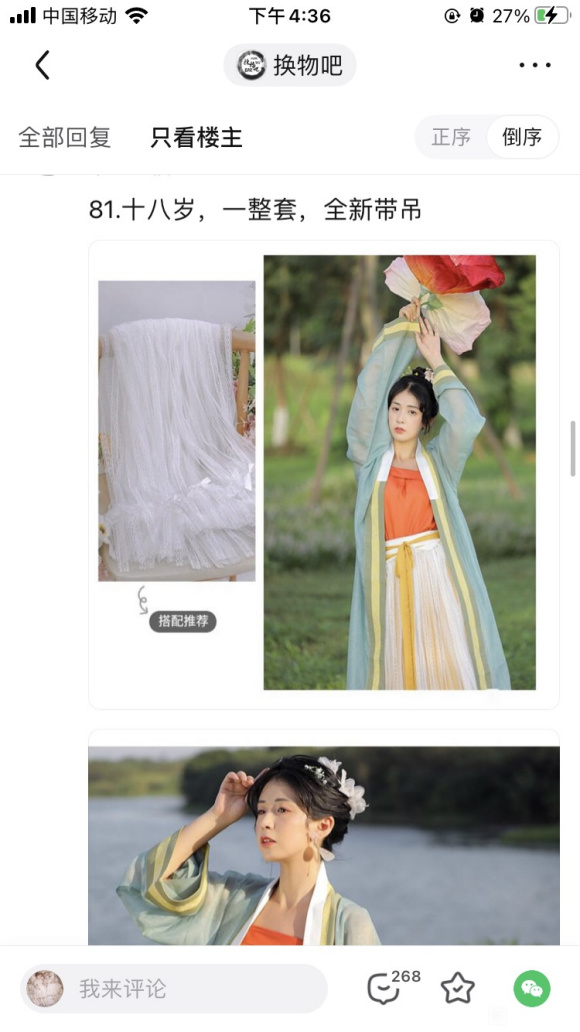Open the three-dot overflow menu
Image resolution: width=580 pixels, height=1032 pixels.
[535, 65]
